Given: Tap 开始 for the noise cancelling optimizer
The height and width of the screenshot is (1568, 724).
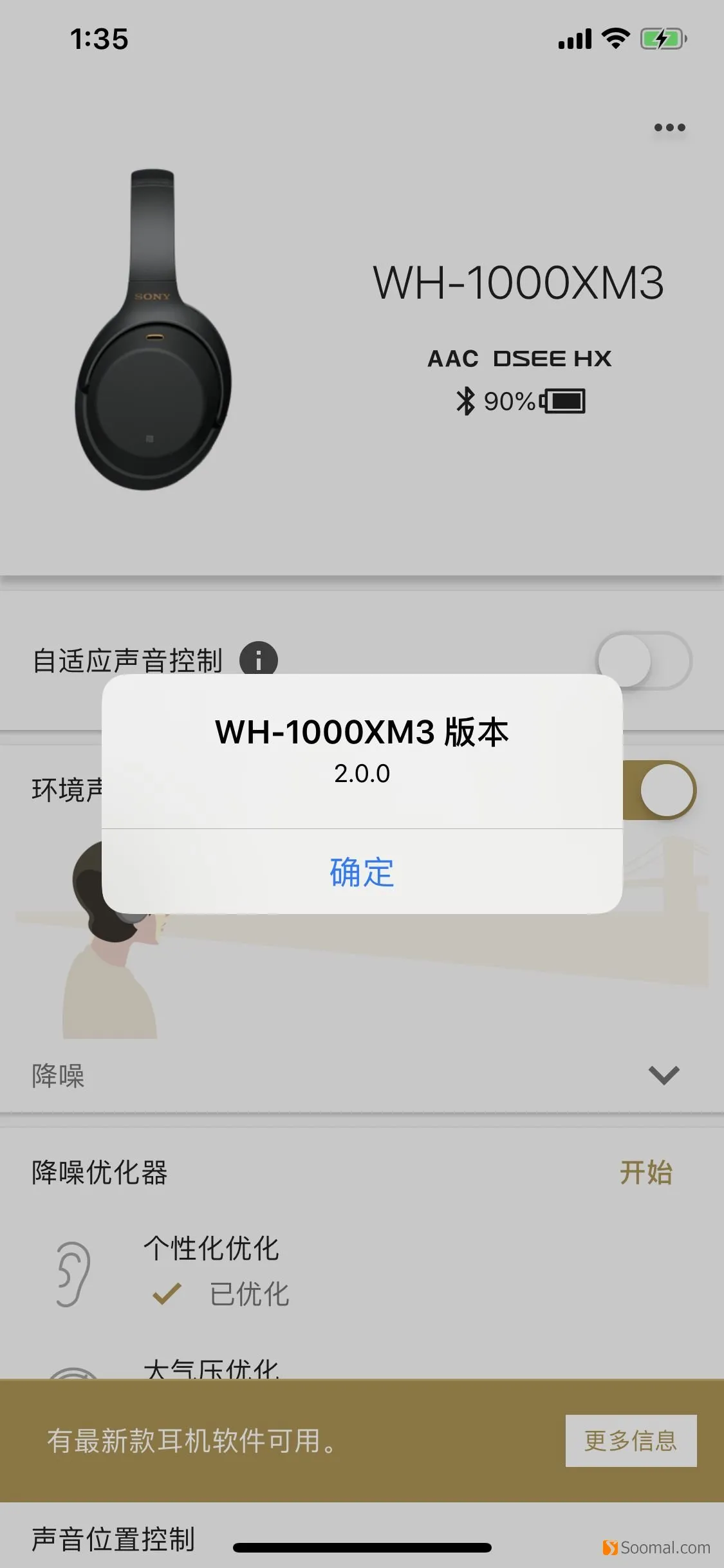Looking at the screenshot, I should coord(645,1172).
